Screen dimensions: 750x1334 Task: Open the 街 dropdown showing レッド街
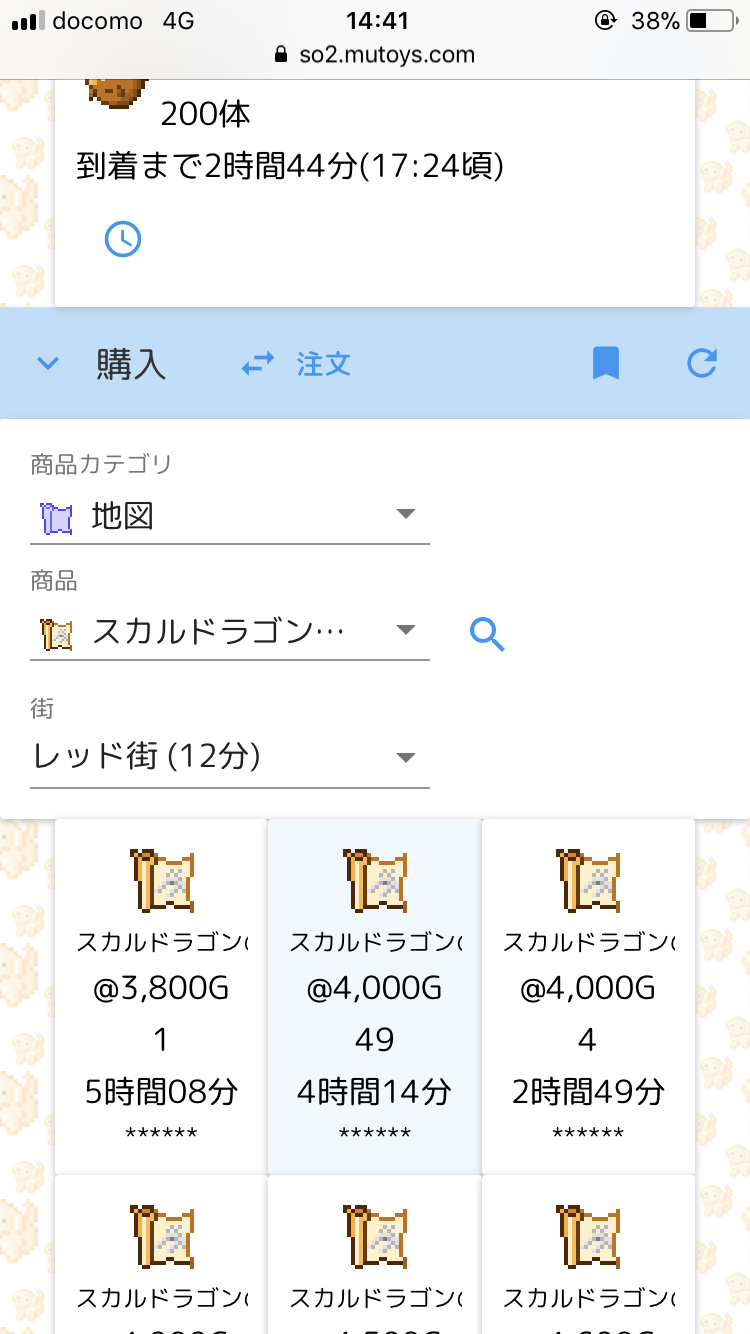point(230,757)
